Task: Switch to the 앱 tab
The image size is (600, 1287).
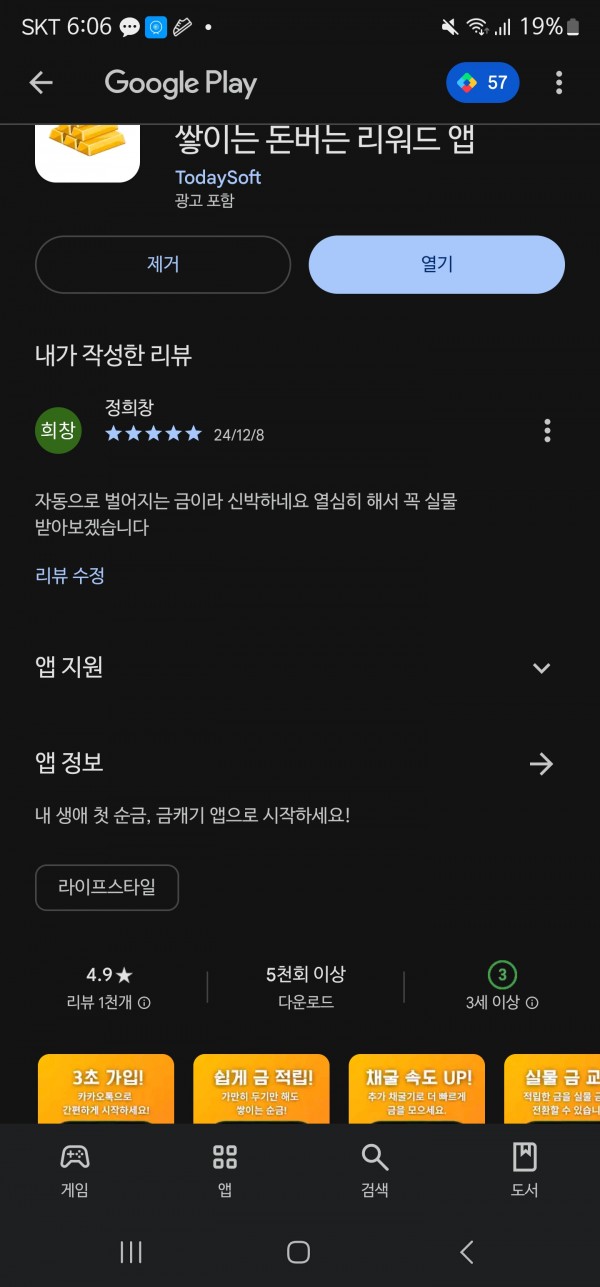Action: (225, 1171)
